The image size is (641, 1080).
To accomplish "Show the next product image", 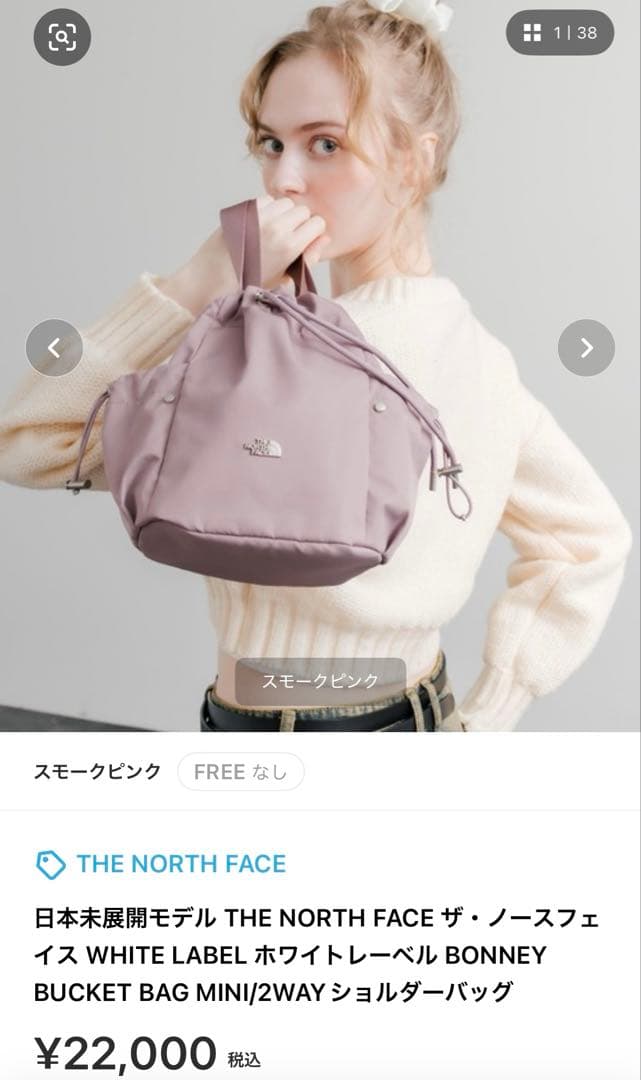I will click(x=586, y=348).
